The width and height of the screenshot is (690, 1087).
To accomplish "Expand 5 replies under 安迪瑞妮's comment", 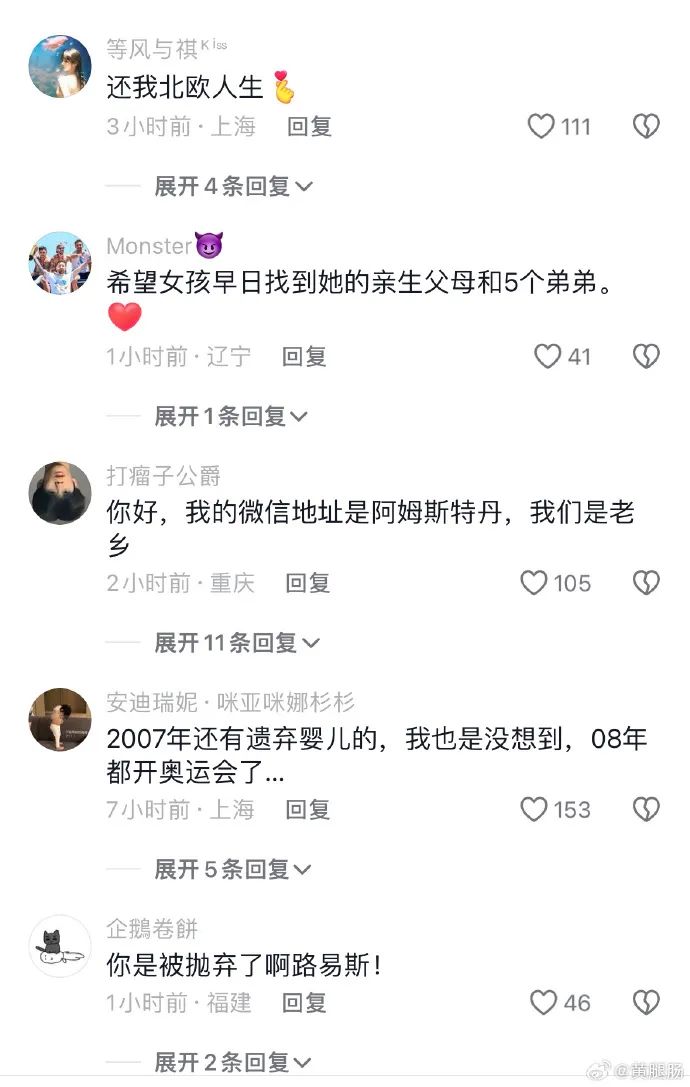I will tap(233, 870).
